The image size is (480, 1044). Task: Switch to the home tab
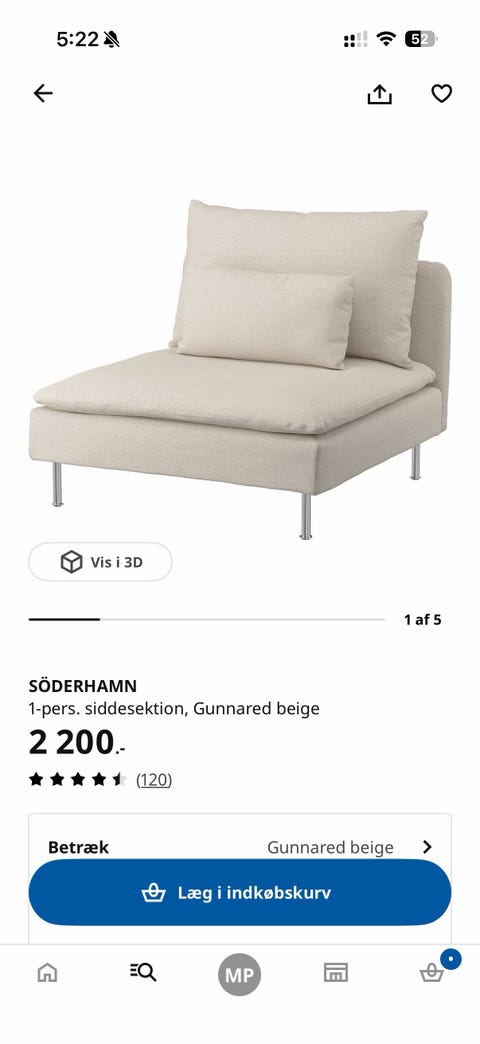[47, 973]
